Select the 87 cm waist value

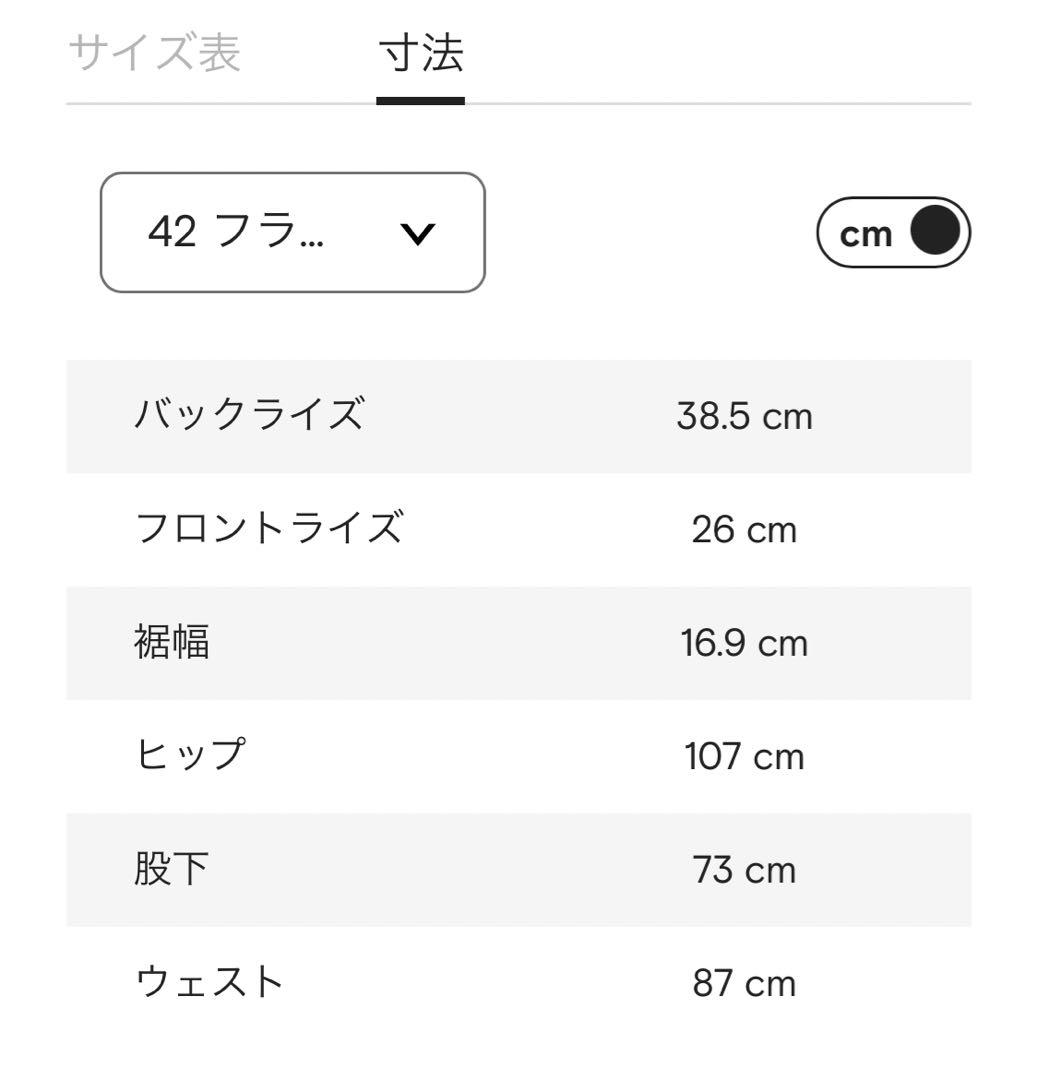[744, 983]
